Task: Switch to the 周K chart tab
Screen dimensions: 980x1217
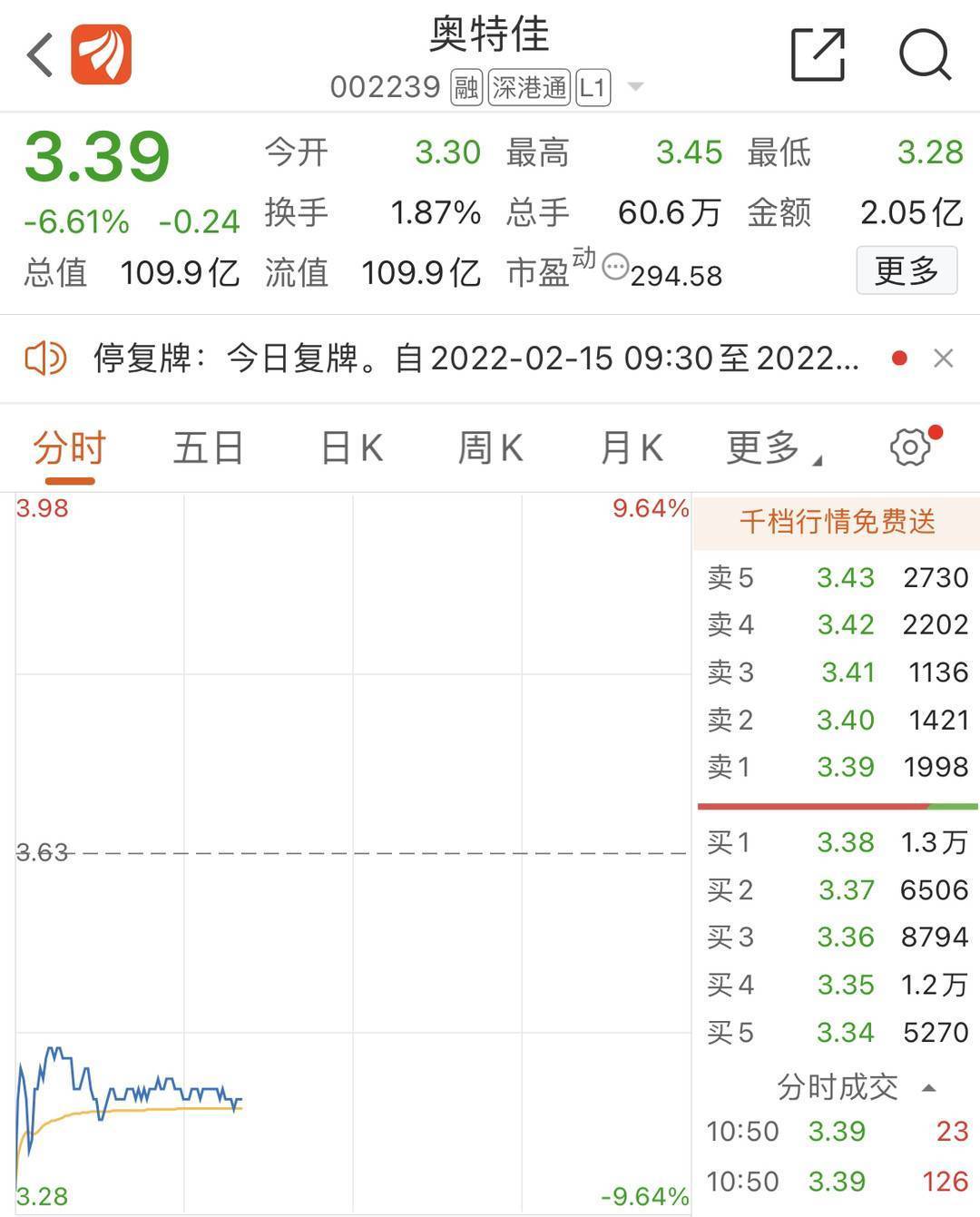Action: click(x=489, y=448)
